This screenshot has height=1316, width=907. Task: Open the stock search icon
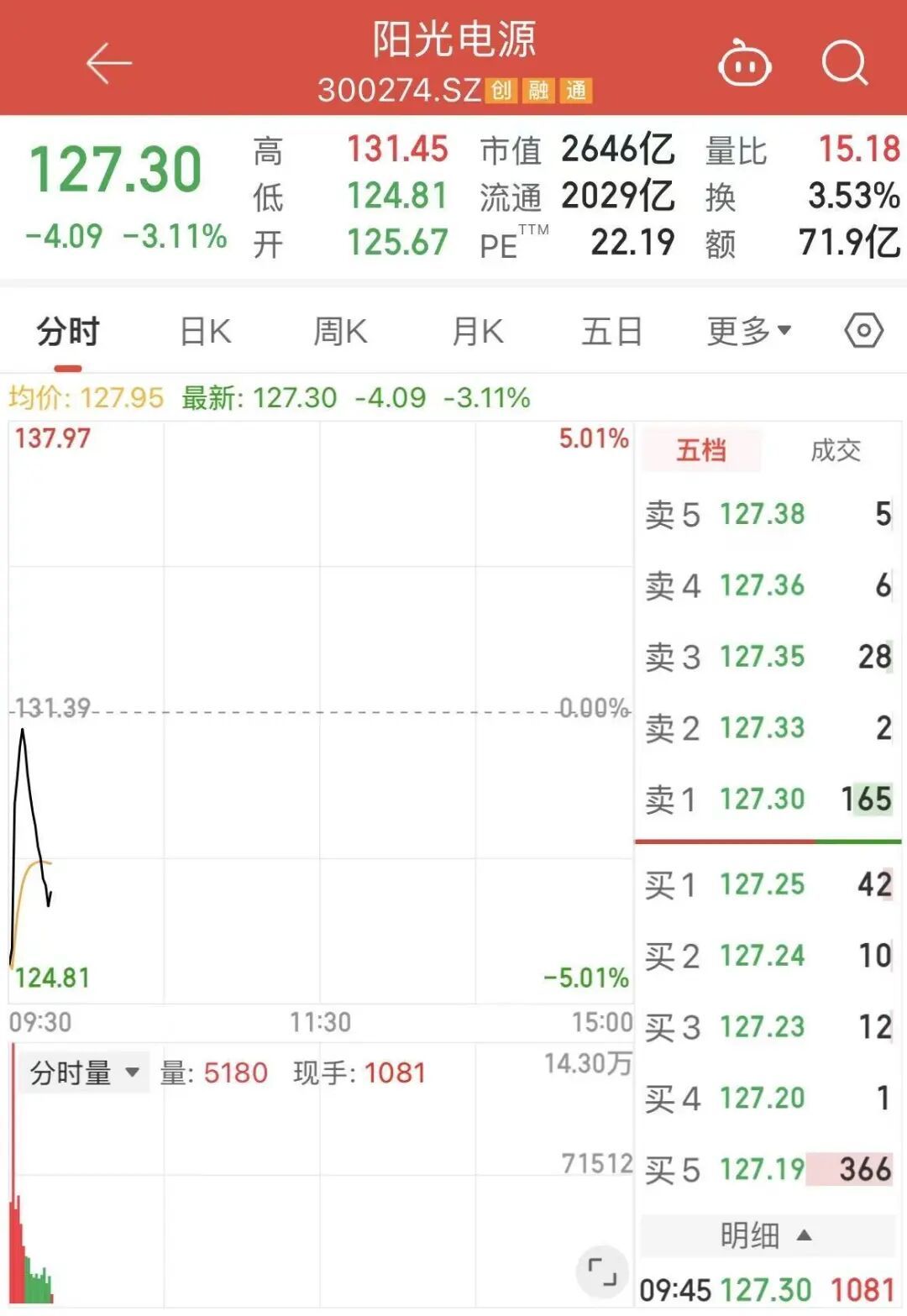click(844, 62)
